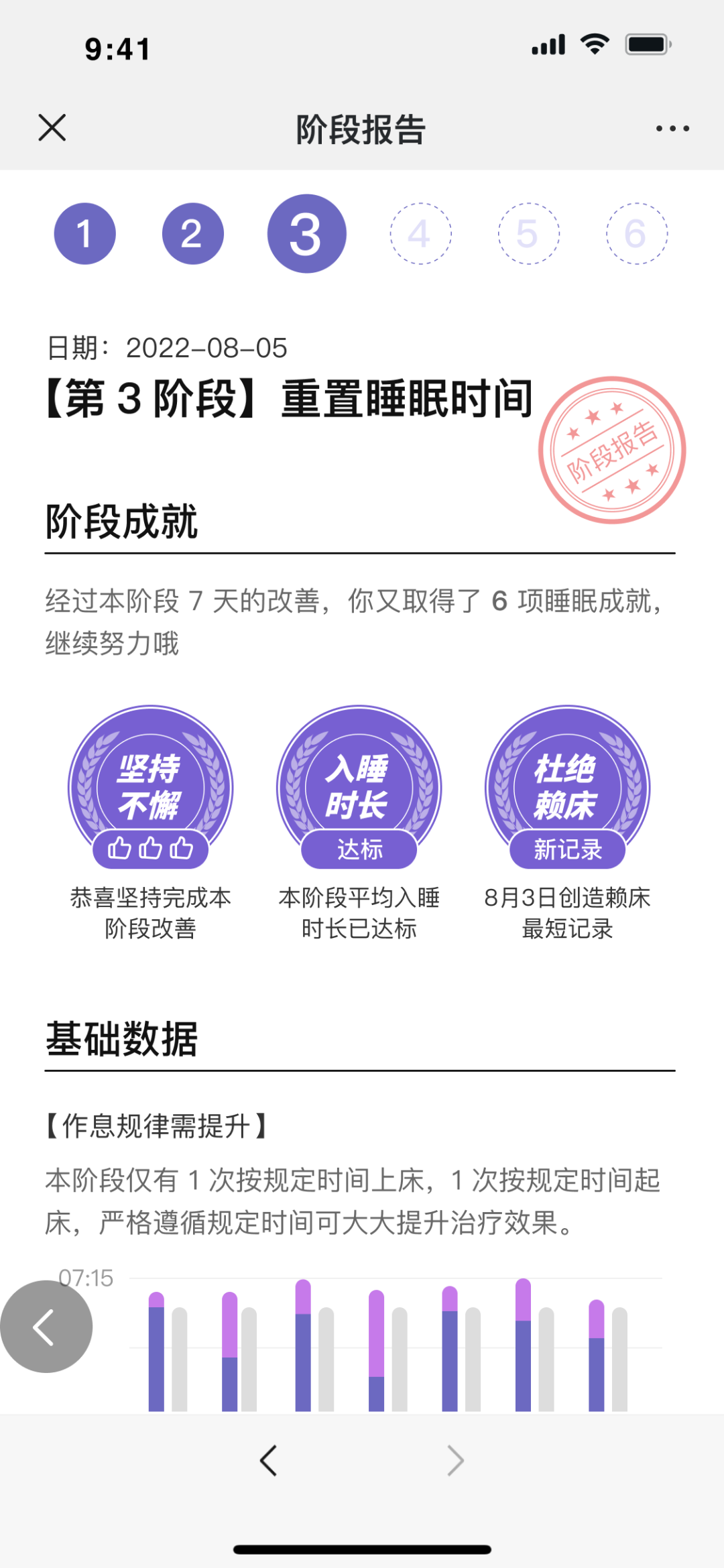Close the 阶段报告 page
Screen dimensions: 724x1568
(x=52, y=128)
